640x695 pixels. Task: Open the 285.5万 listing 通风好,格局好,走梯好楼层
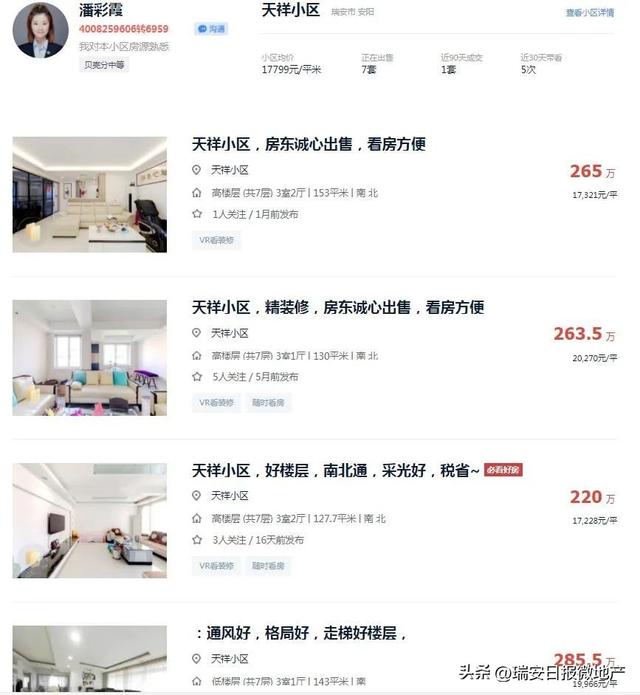point(300,633)
